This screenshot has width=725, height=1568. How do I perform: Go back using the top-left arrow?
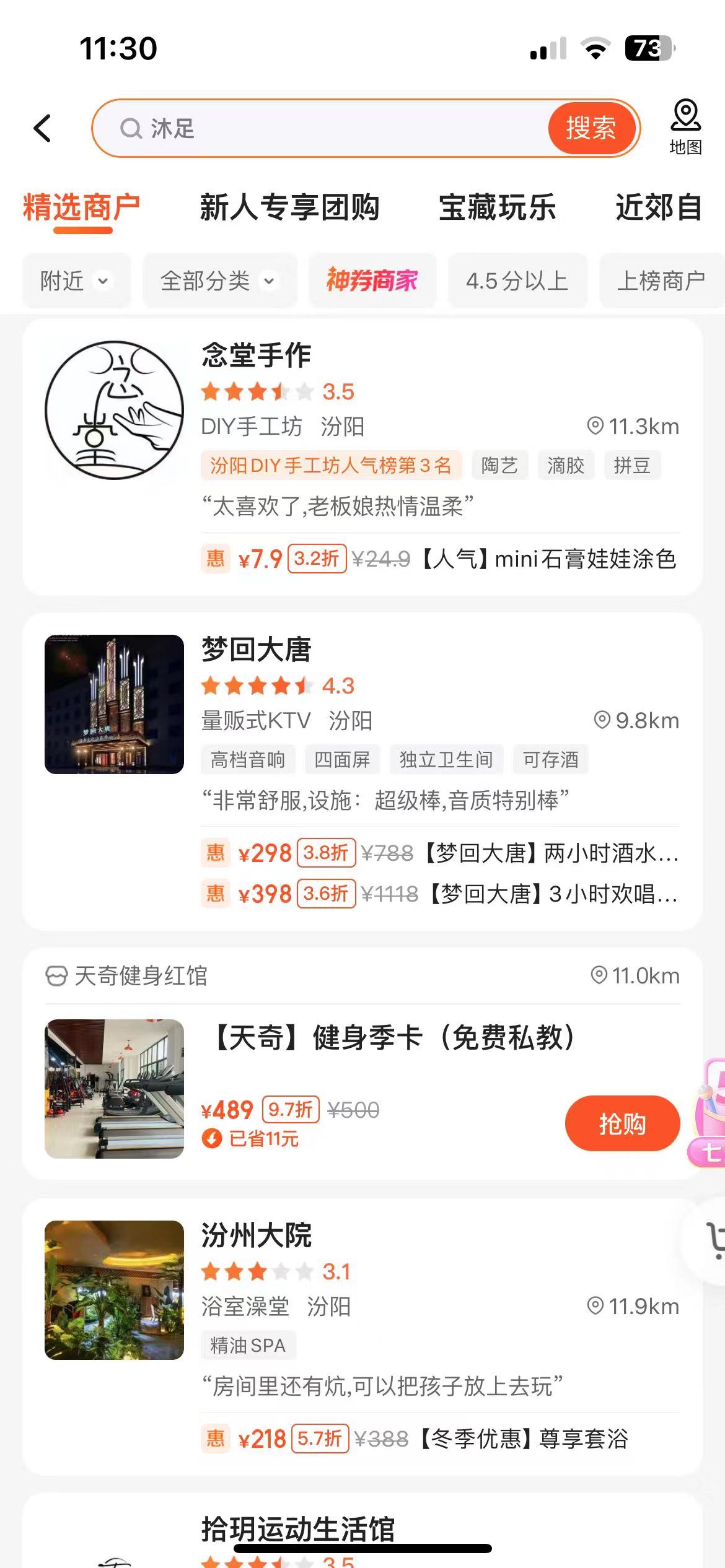[42, 128]
